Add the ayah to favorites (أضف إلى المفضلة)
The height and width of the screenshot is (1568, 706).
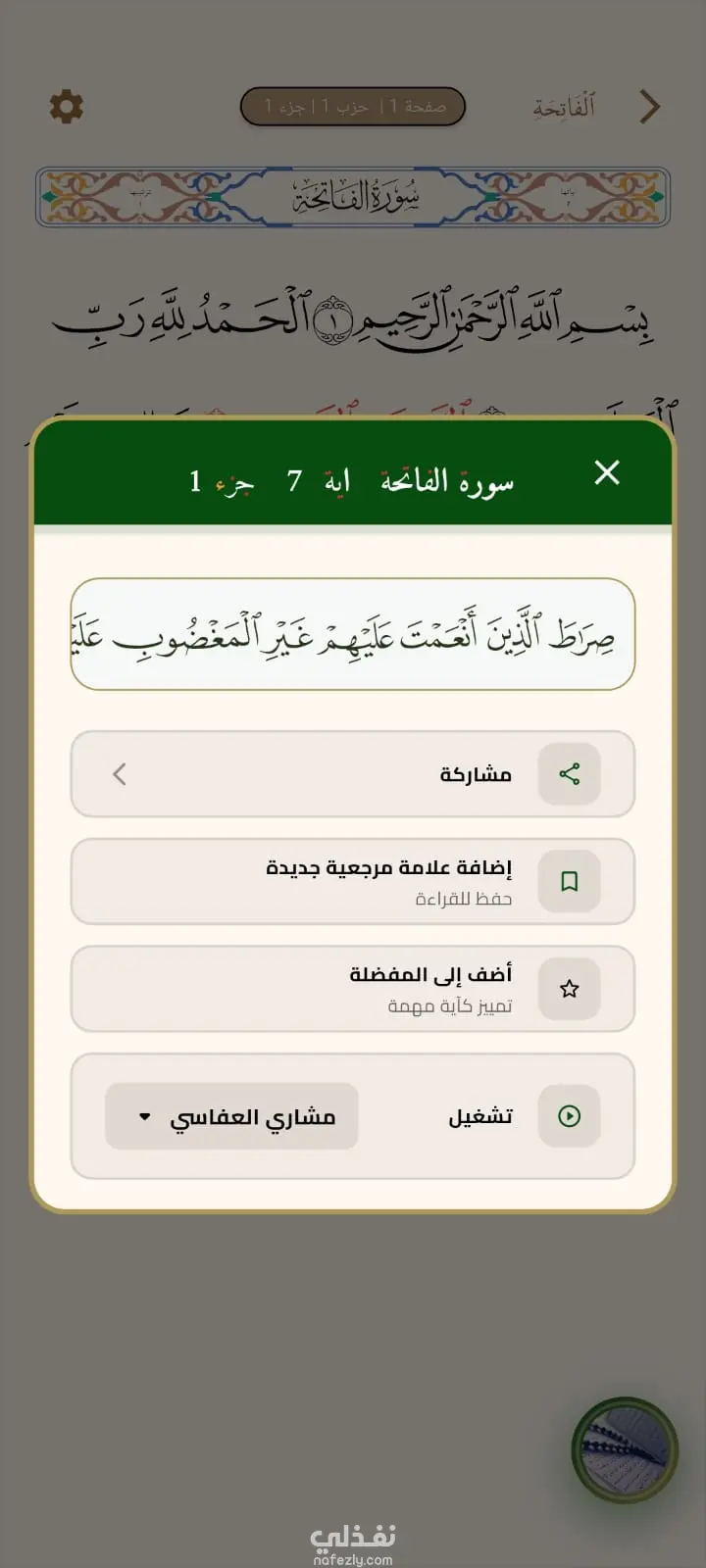[x=353, y=989]
